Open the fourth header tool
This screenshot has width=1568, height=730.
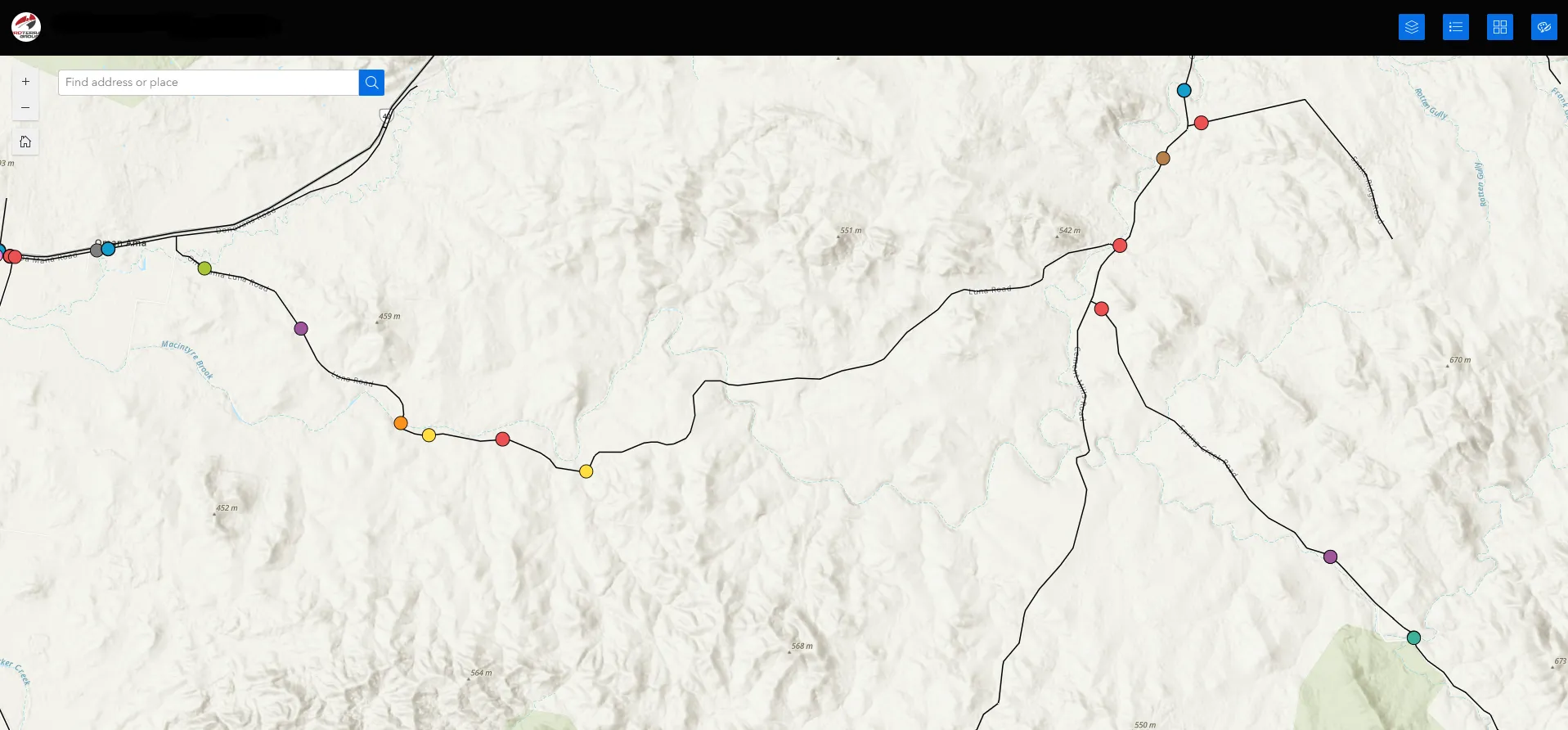pos(1543,27)
